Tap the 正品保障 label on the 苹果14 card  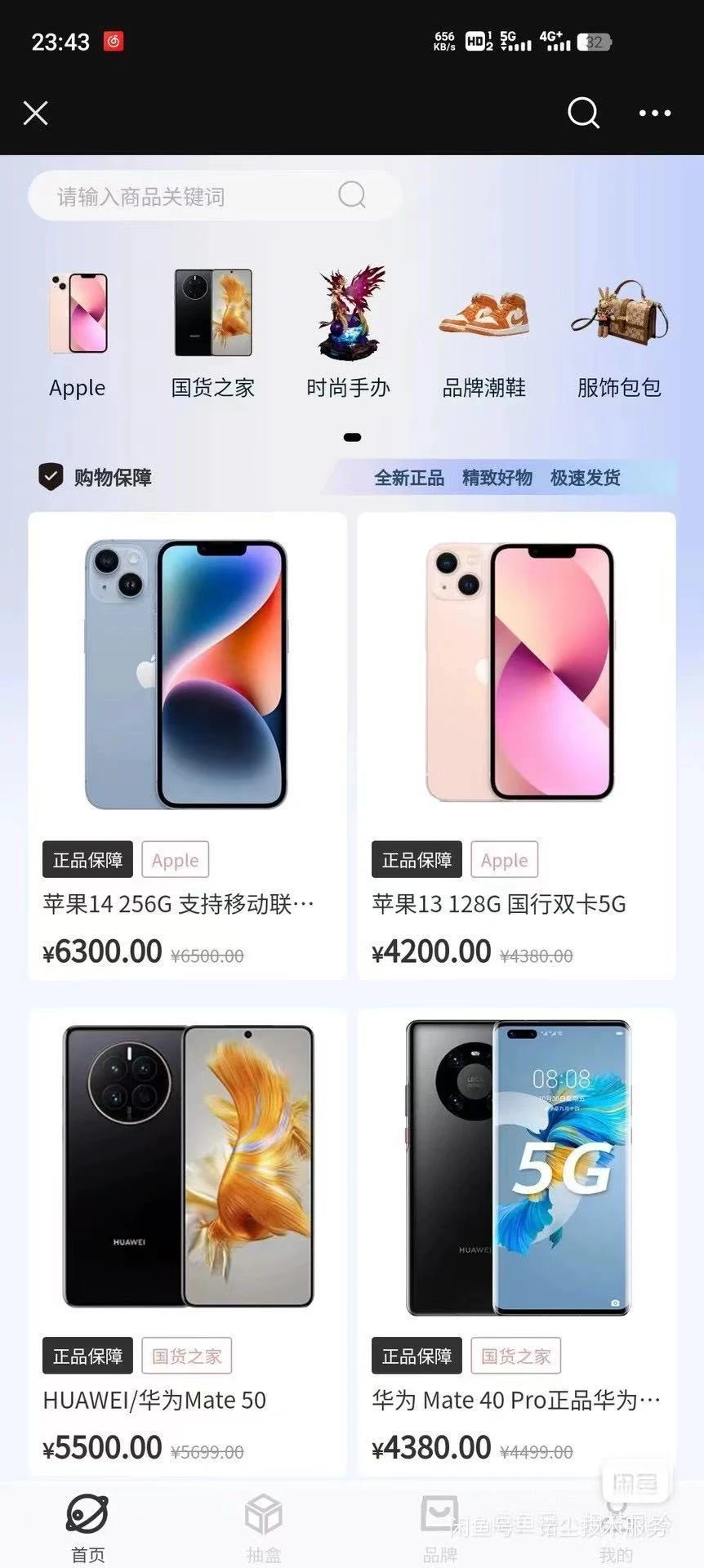coord(87,860)
